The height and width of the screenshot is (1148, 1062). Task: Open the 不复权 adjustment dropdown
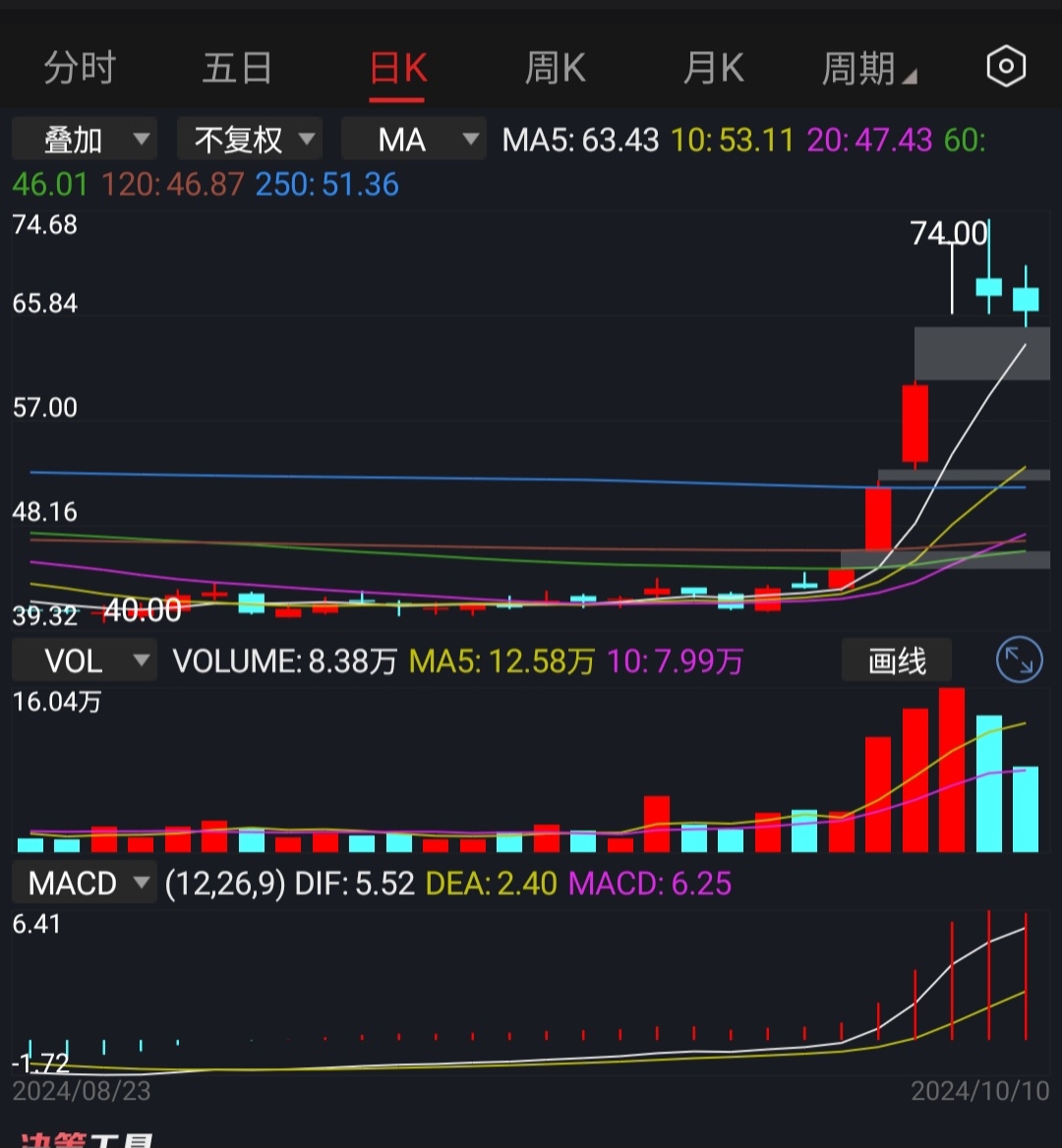tap(249, 139)
